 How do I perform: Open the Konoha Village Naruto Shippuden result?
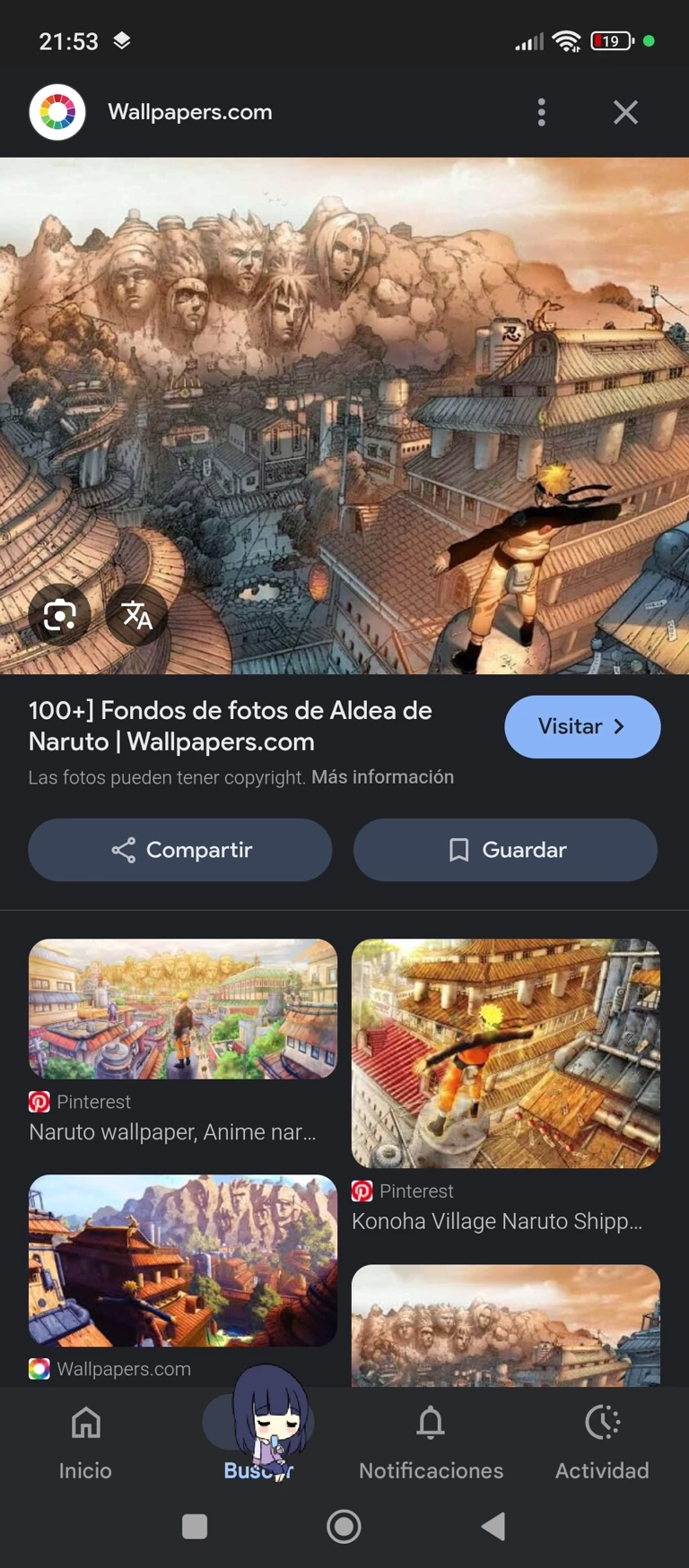[x=505, y=1053]
